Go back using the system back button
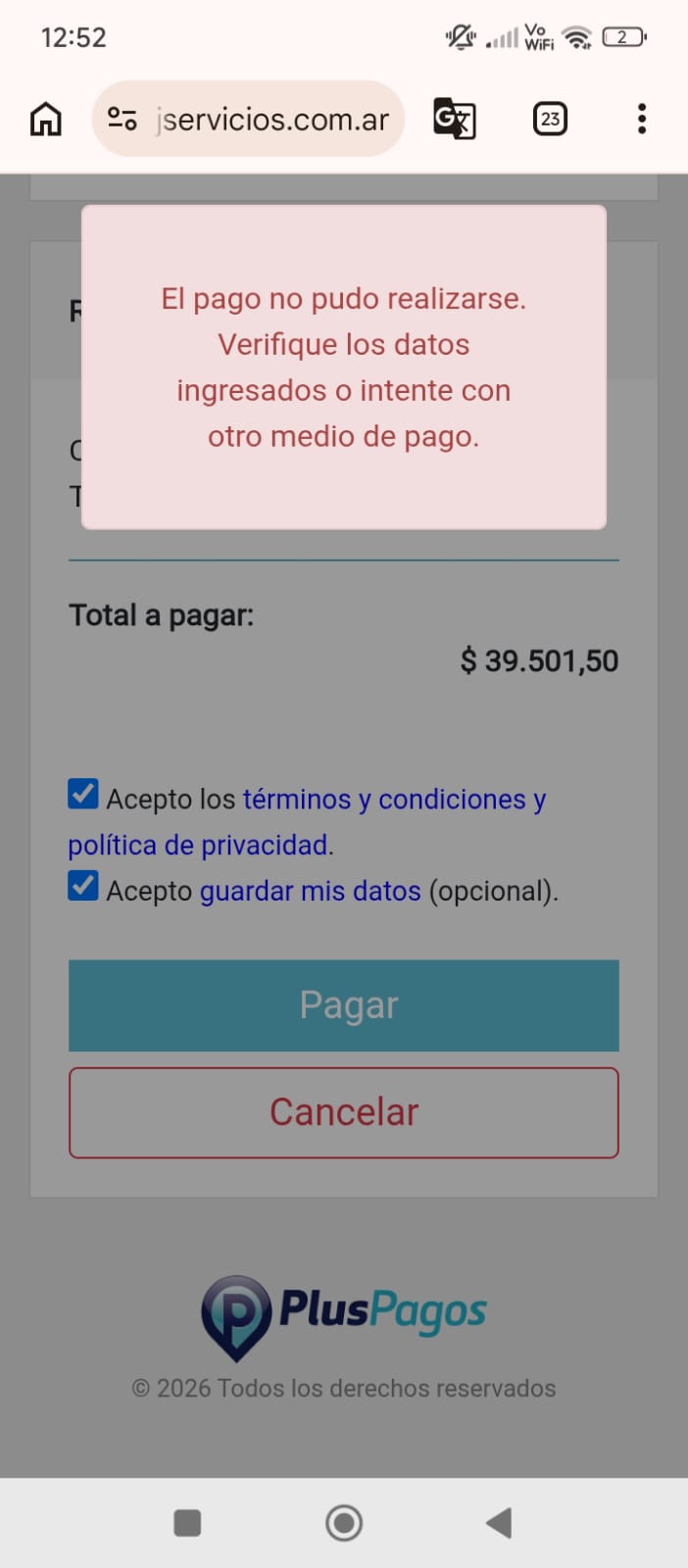The width and height of the screenshot is (688, 1568). tap(499, 1523)
